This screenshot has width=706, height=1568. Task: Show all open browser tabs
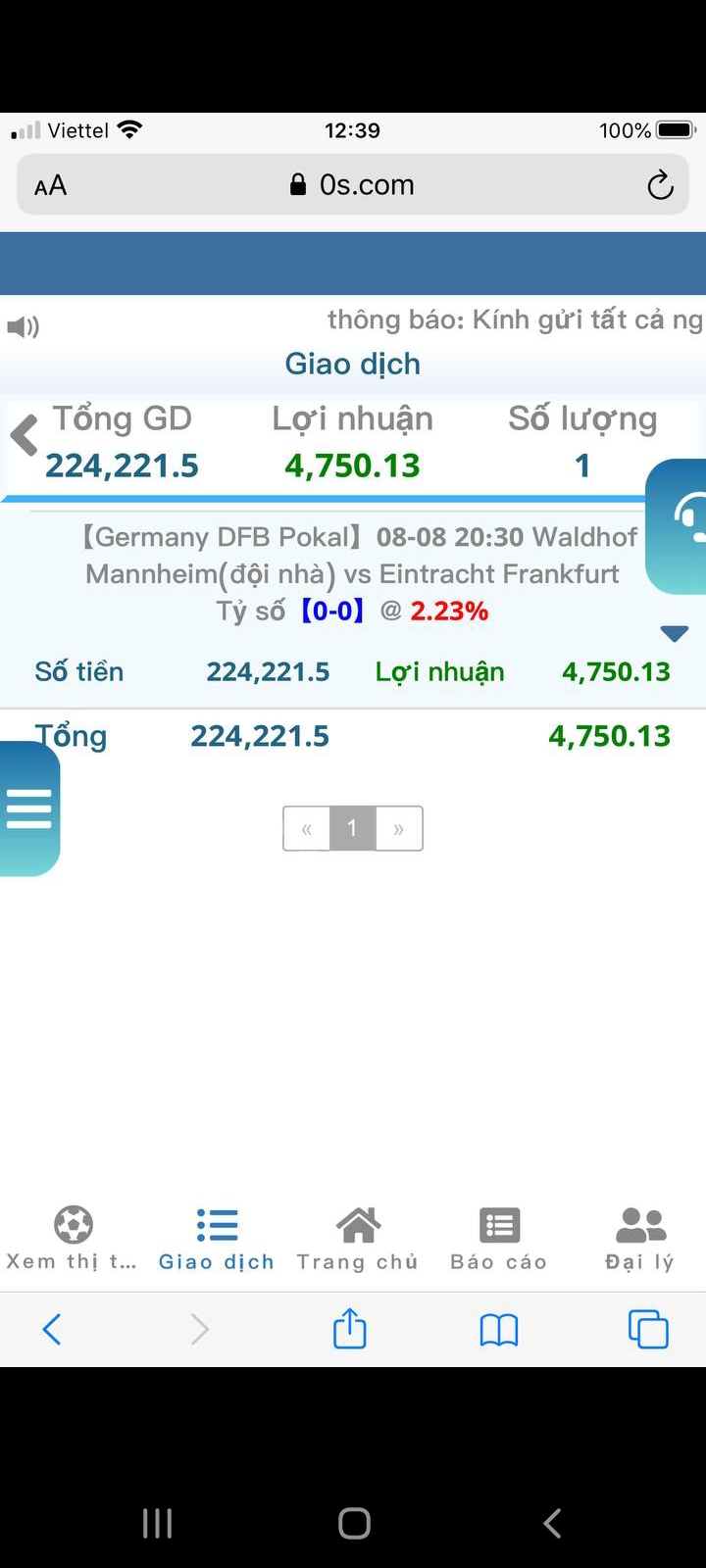648,1329
